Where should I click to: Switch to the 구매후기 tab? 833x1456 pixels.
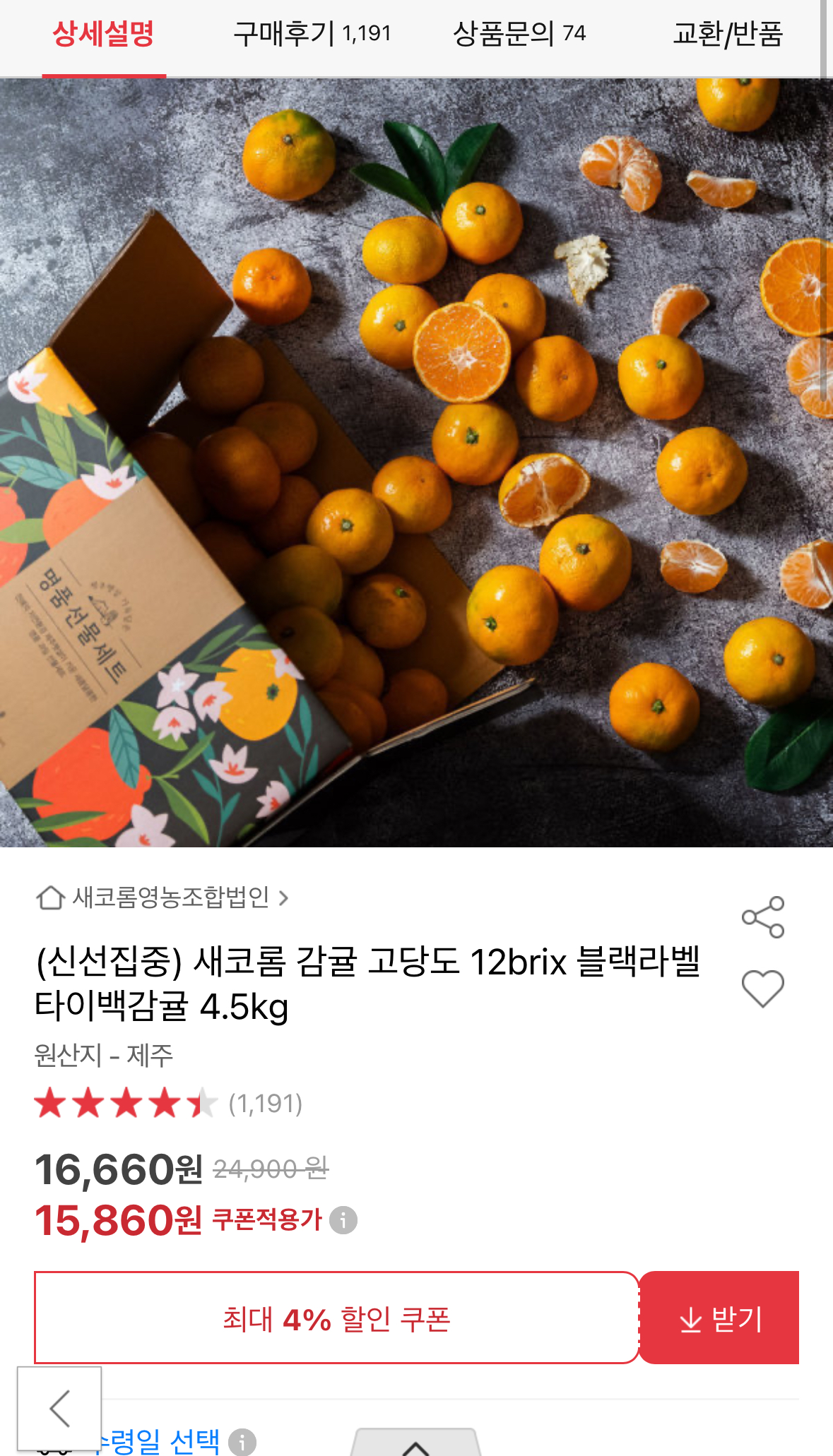[312, 33]
